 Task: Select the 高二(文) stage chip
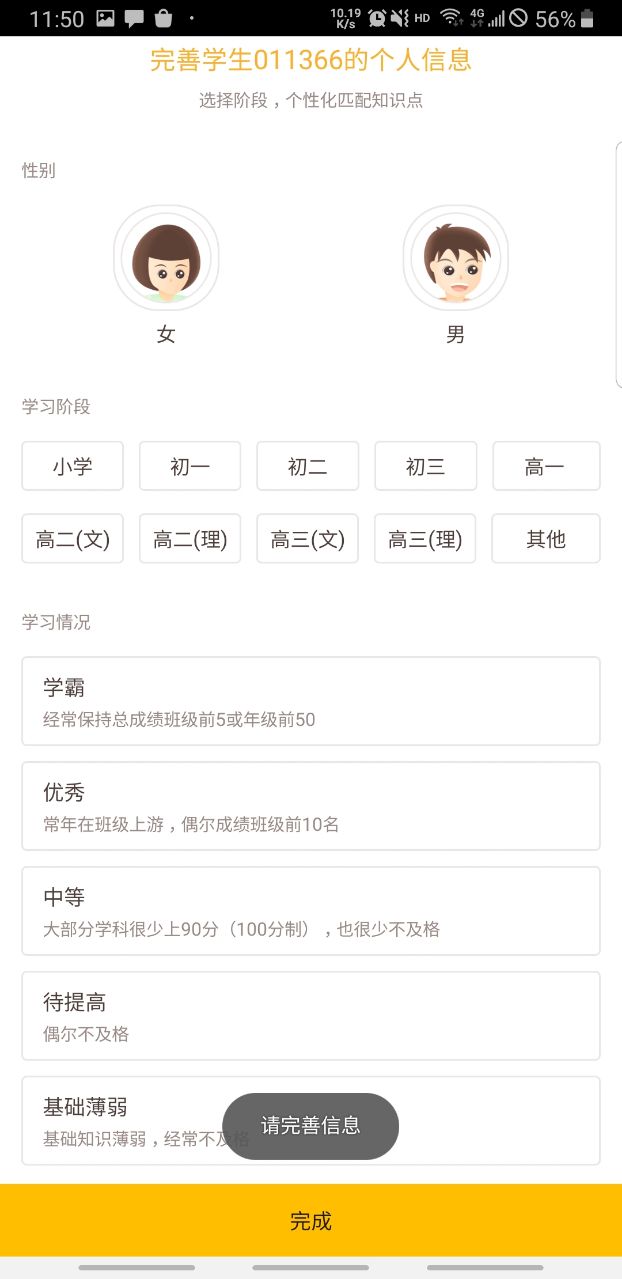click(x=73, y=539)
